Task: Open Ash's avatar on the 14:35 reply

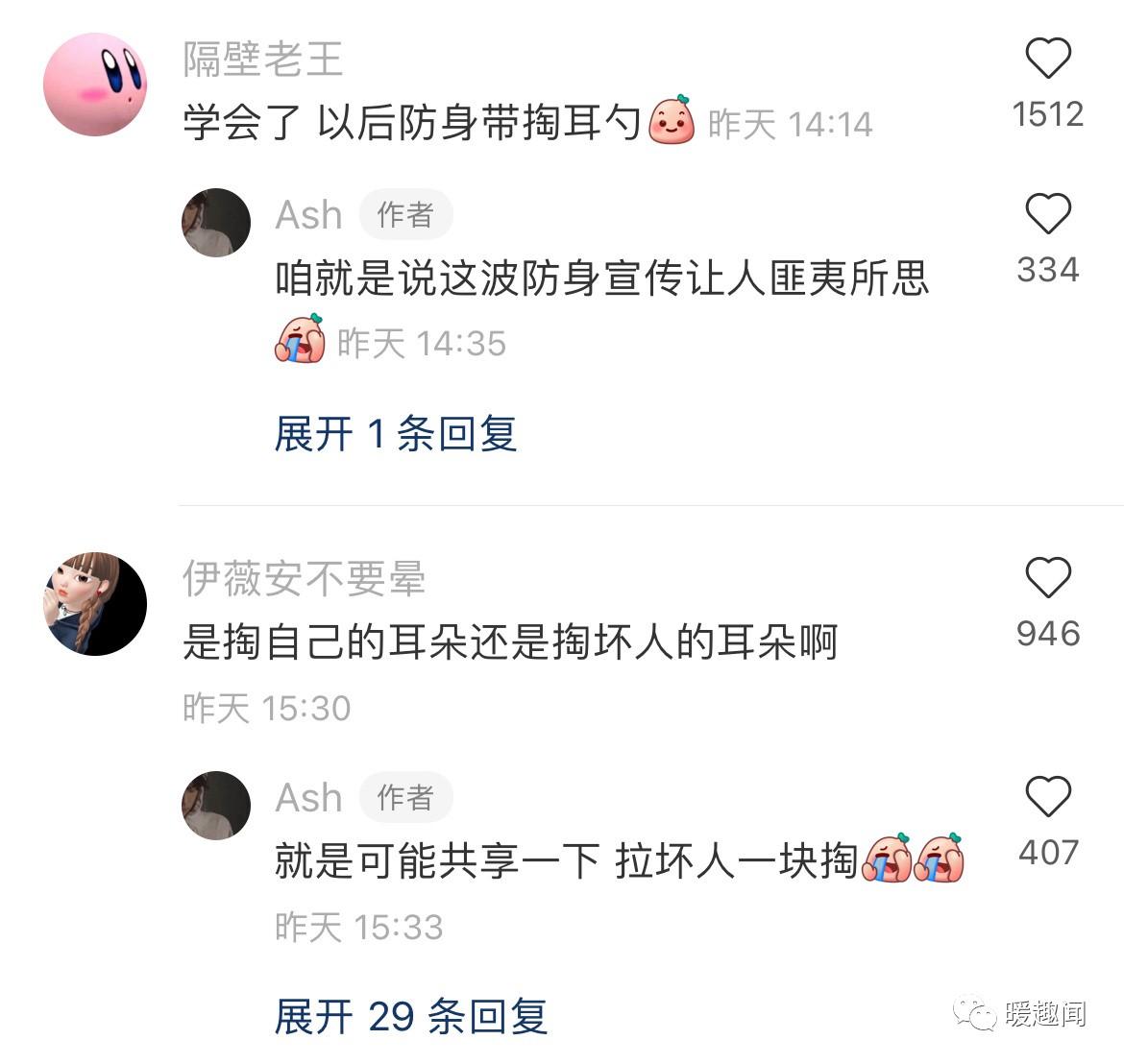Action: (x=216, y=223)
